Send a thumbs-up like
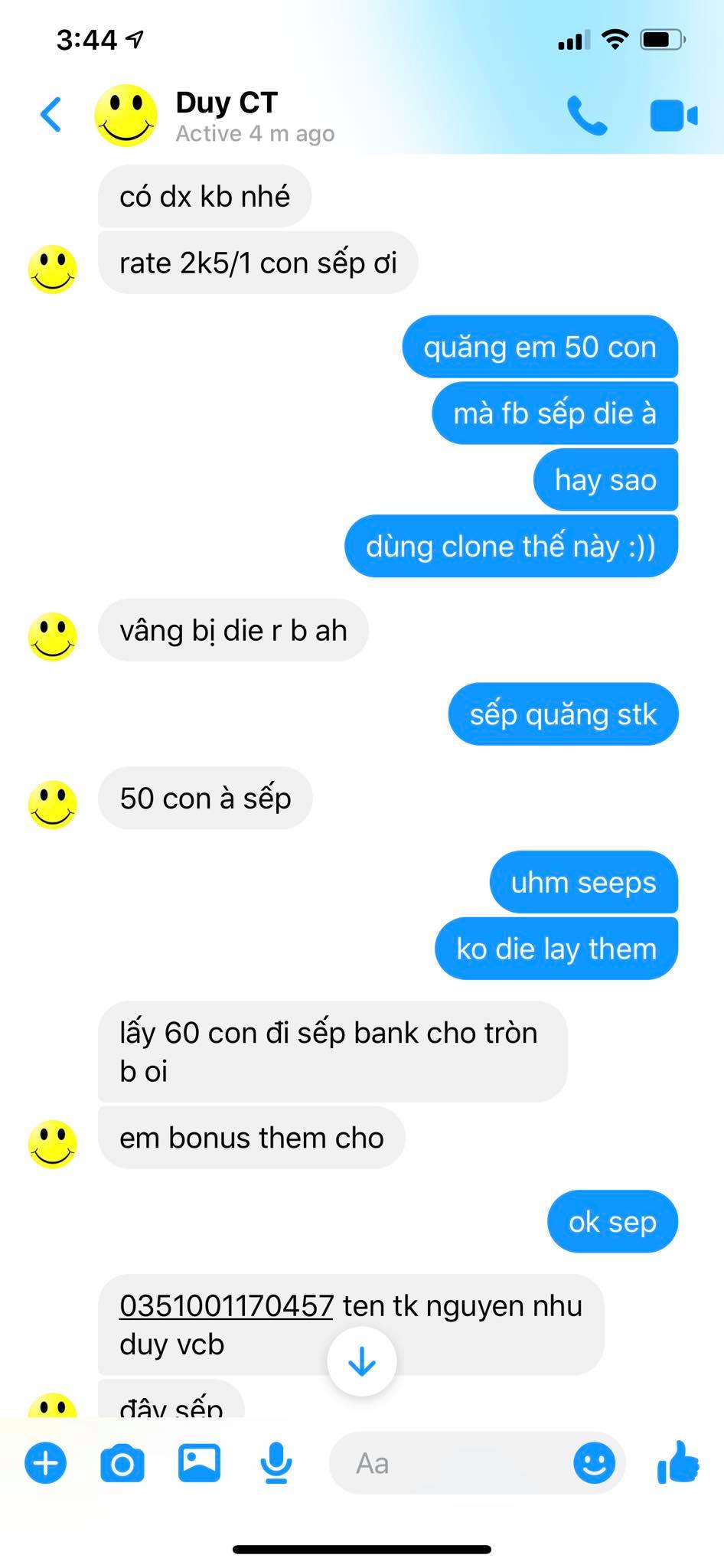 [x=678, y=1463]
